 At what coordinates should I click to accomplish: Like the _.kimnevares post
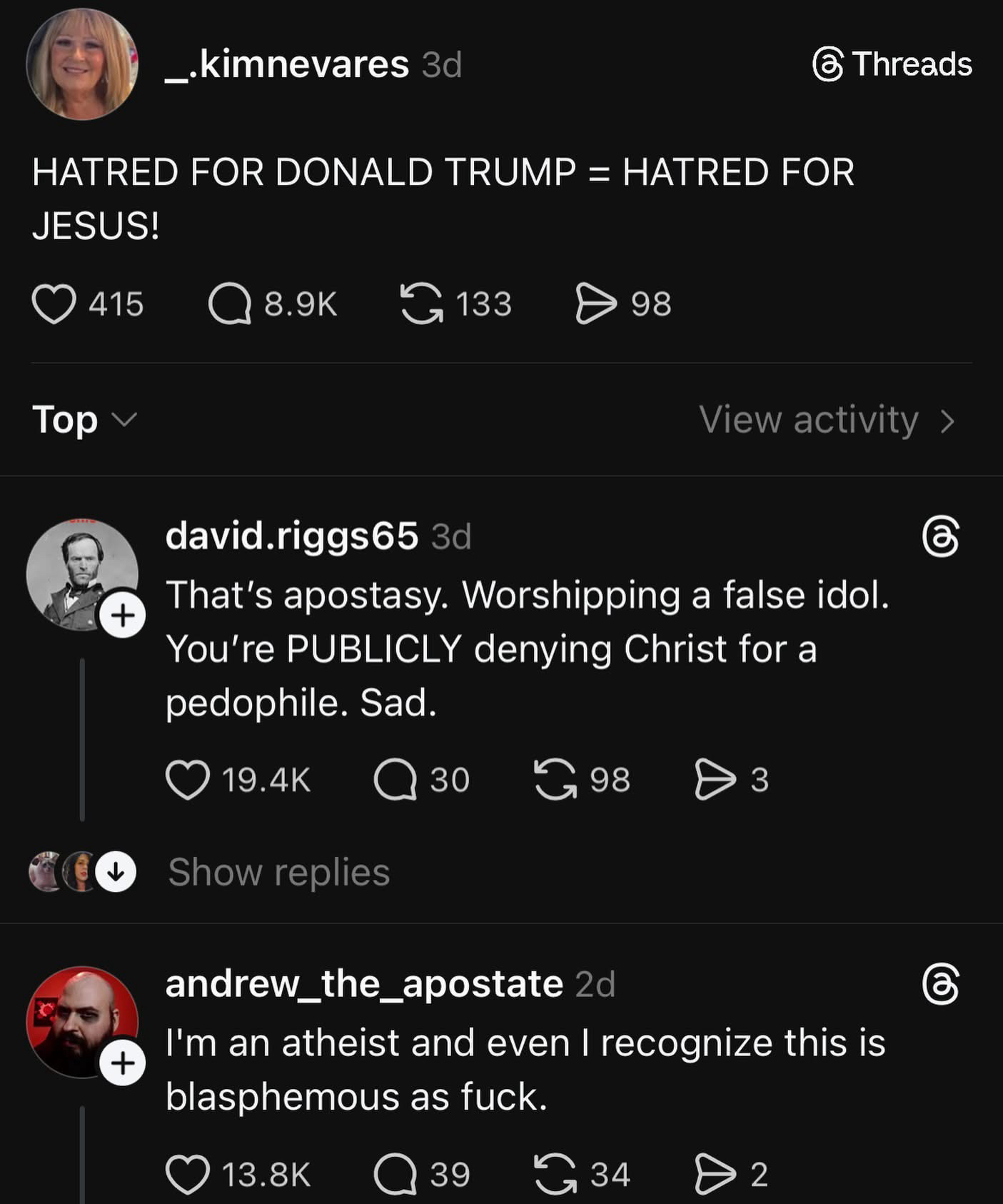(x=54, y=304)
